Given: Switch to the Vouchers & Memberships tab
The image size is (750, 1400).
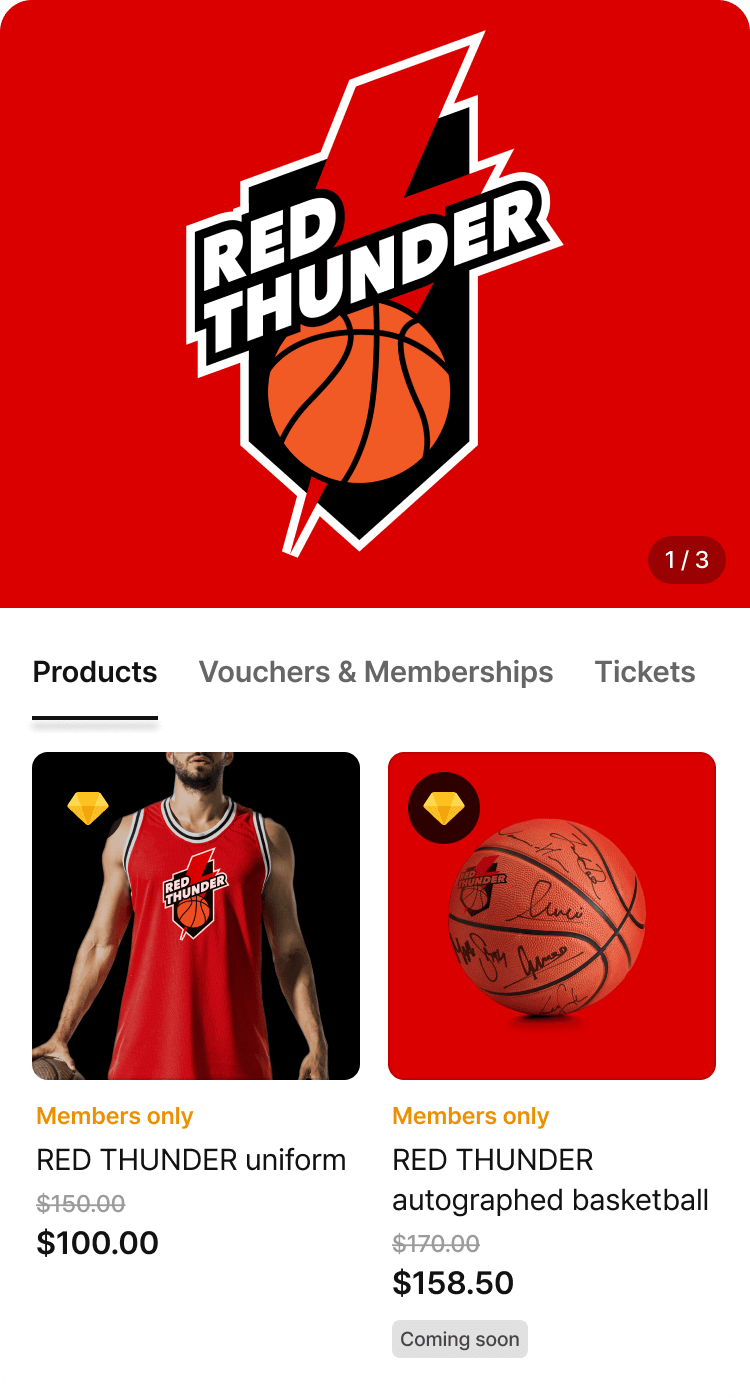Looking at the screenshot, I should click(x=376, y=672).
